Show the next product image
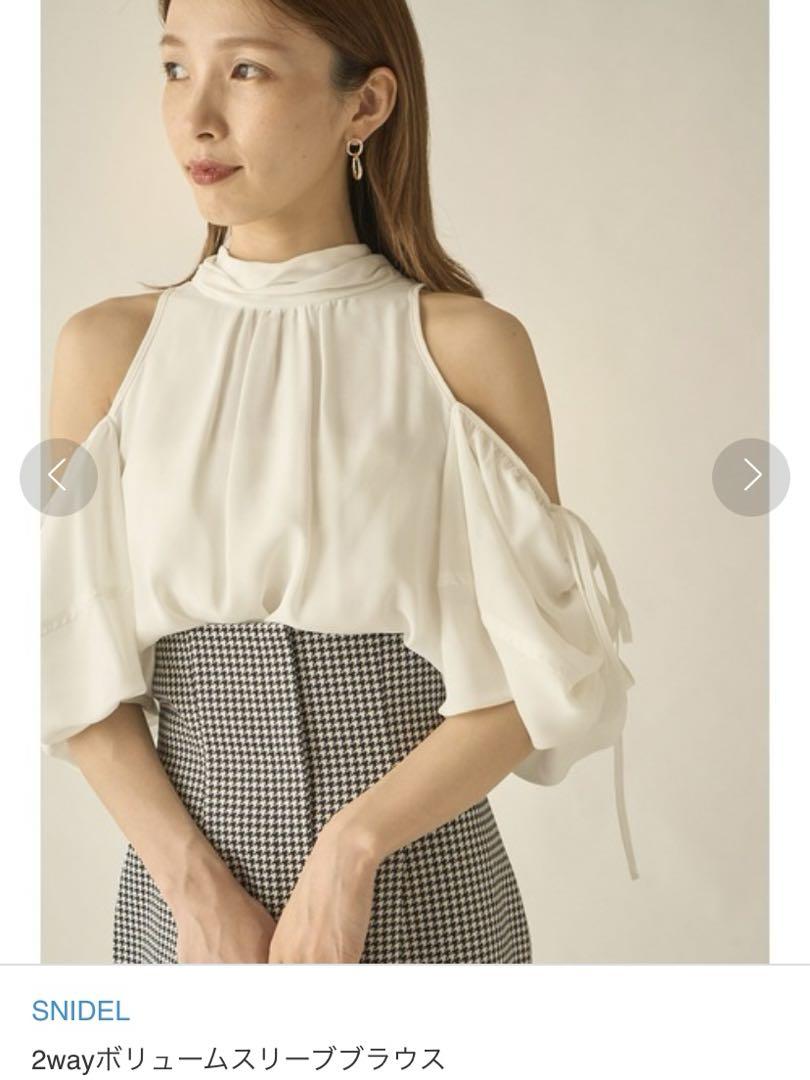 pos(751,477)
